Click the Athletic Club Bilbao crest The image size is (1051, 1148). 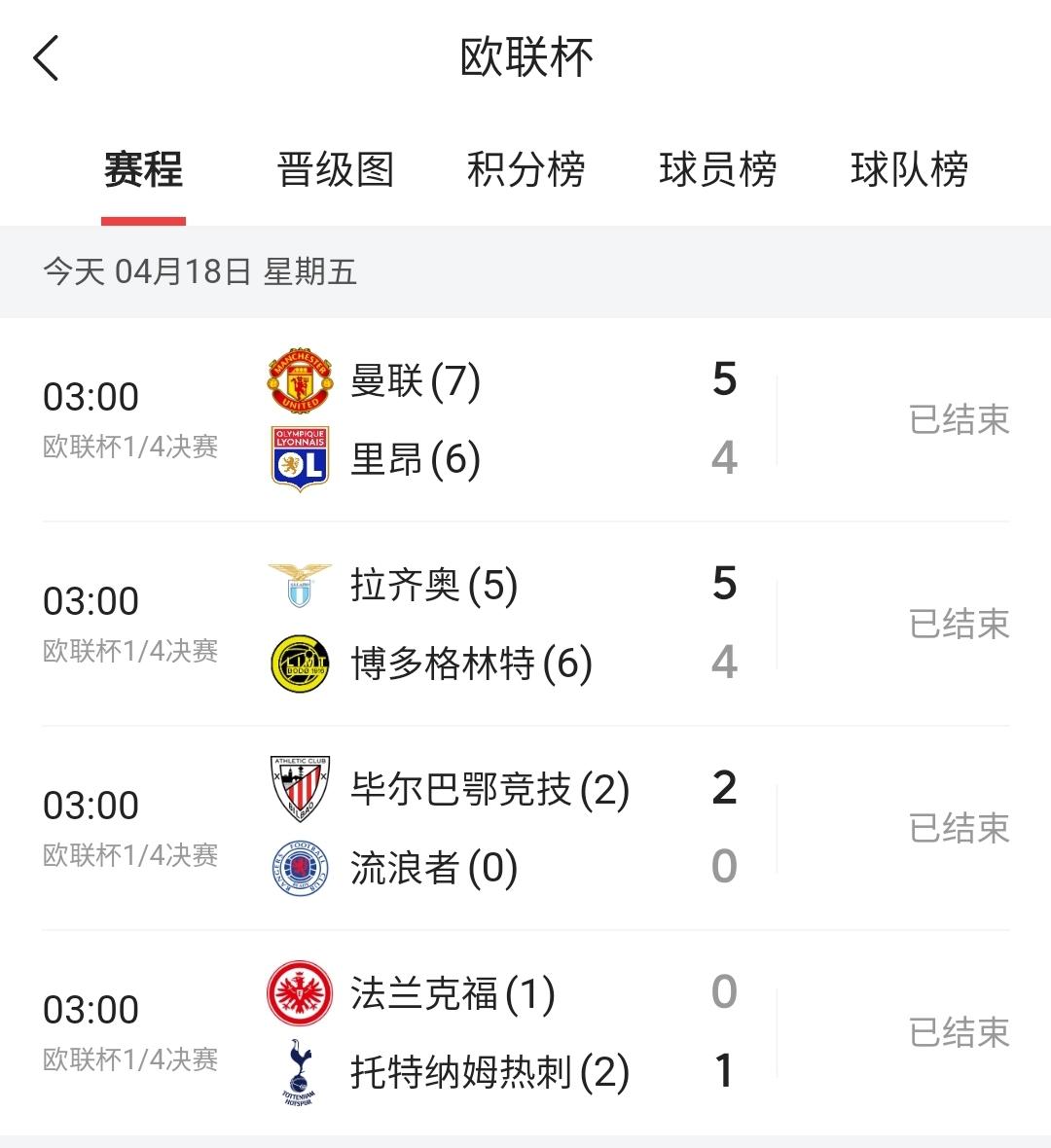(298, 791)
